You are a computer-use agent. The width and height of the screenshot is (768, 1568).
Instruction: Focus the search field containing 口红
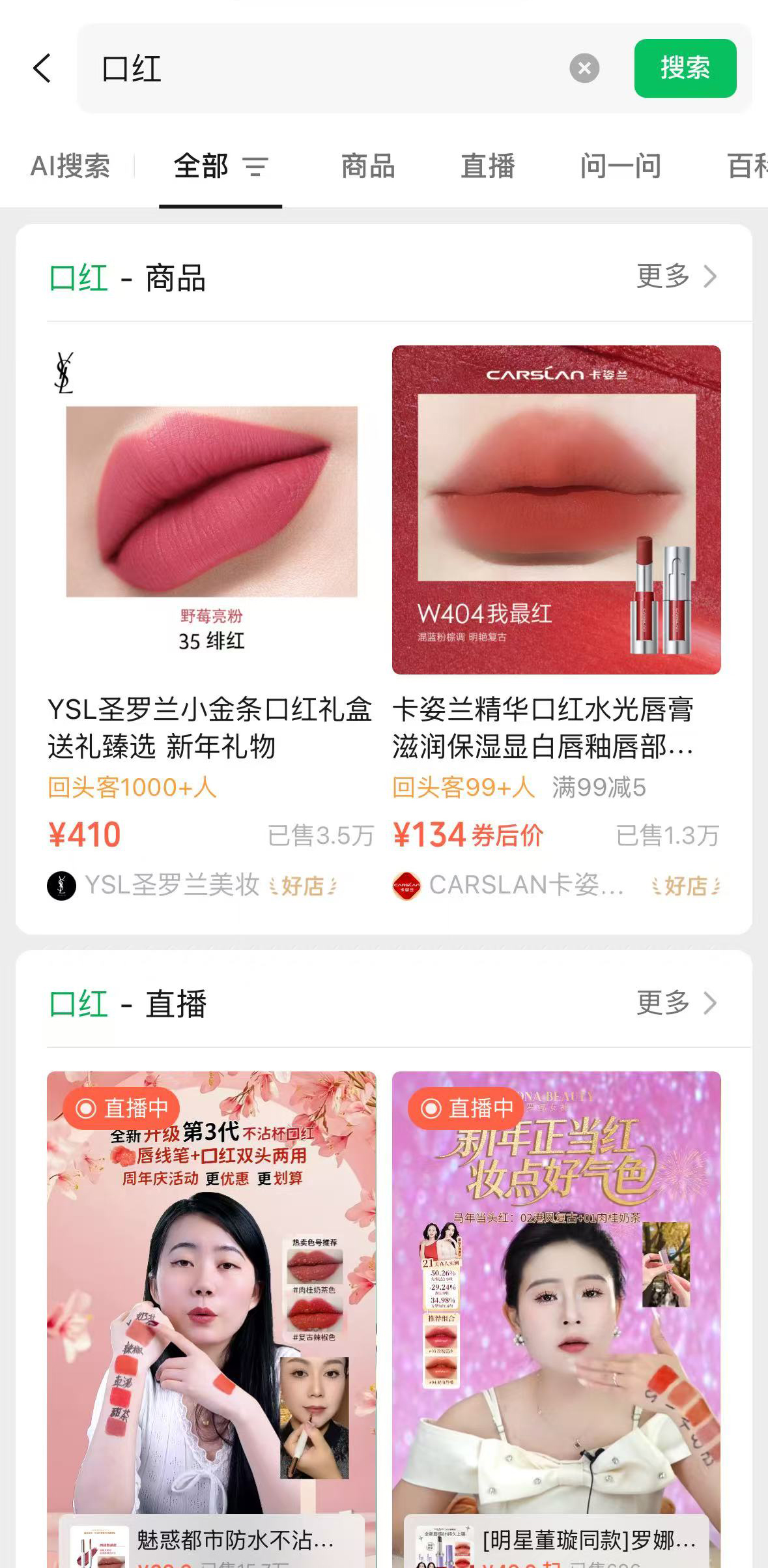click(326, 68)
